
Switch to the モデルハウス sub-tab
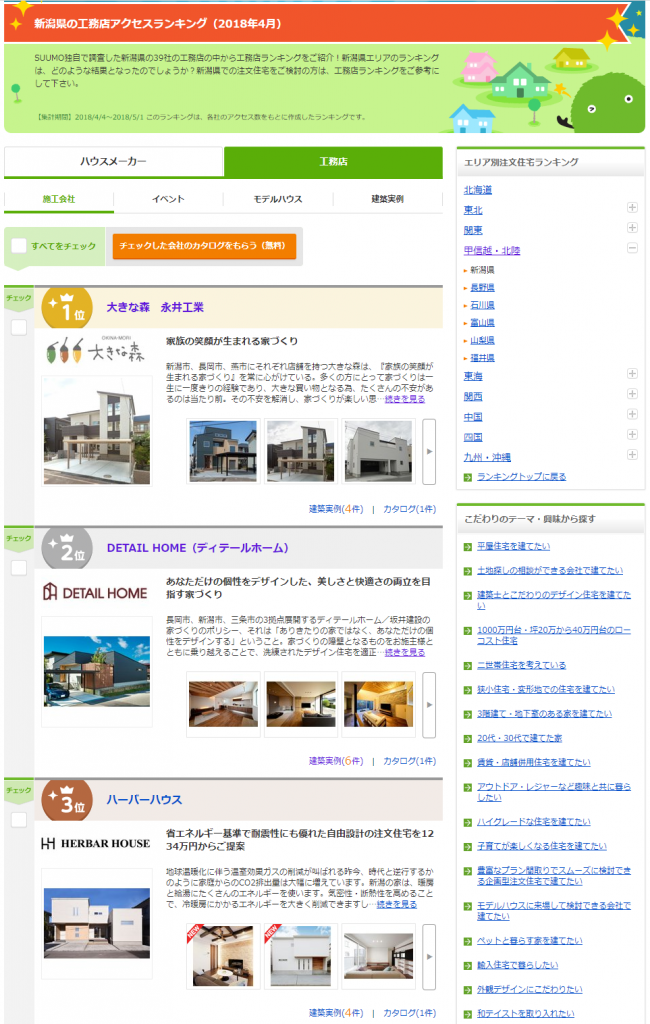(277, 199)
